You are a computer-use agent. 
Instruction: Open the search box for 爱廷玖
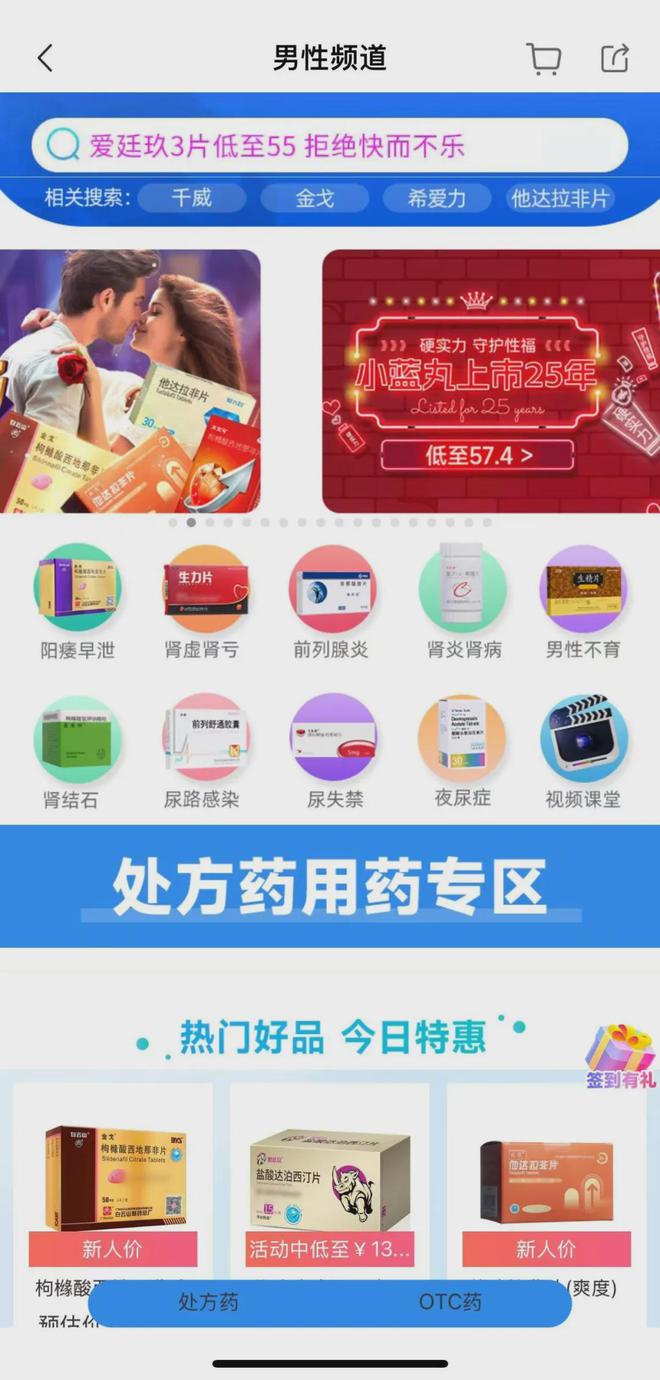coord(330,146)
